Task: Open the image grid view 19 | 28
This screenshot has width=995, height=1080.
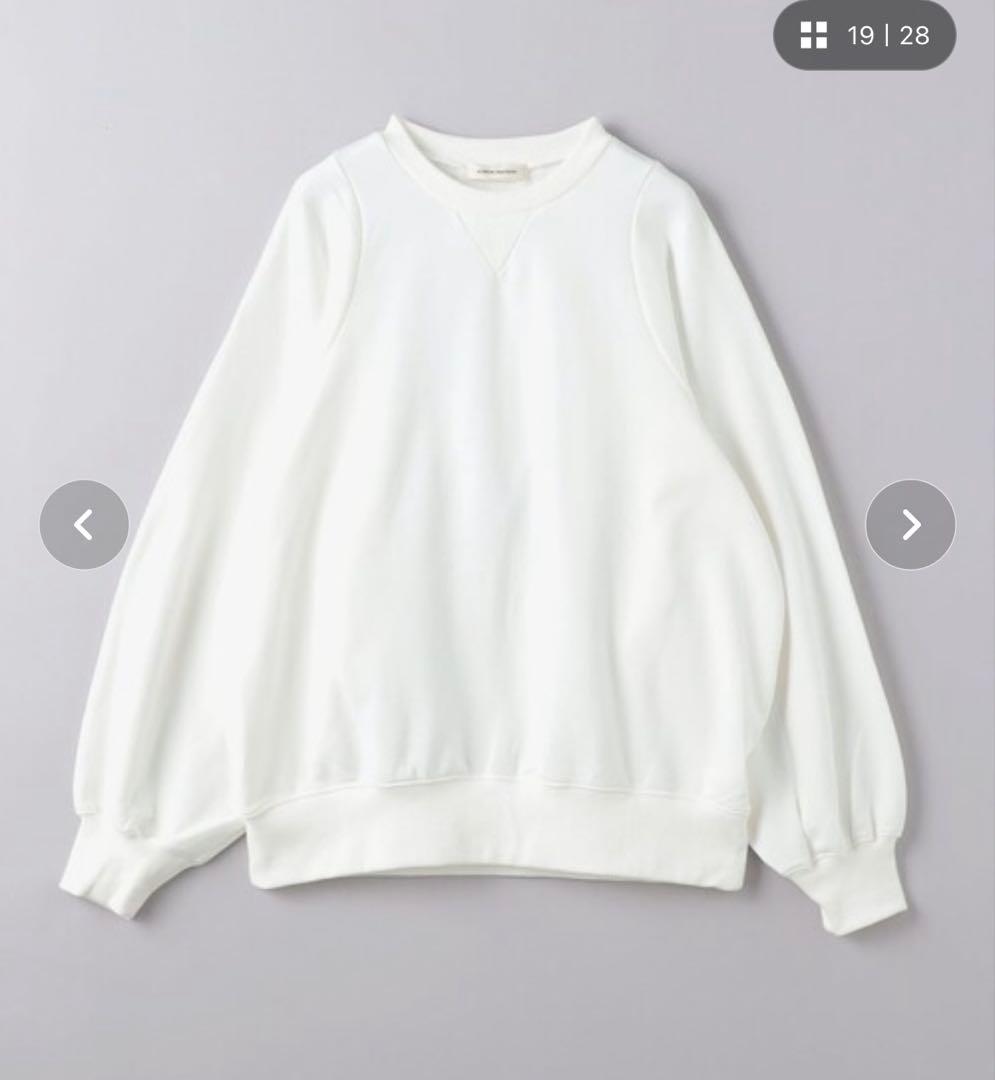Action: click(x=864, y=36)
